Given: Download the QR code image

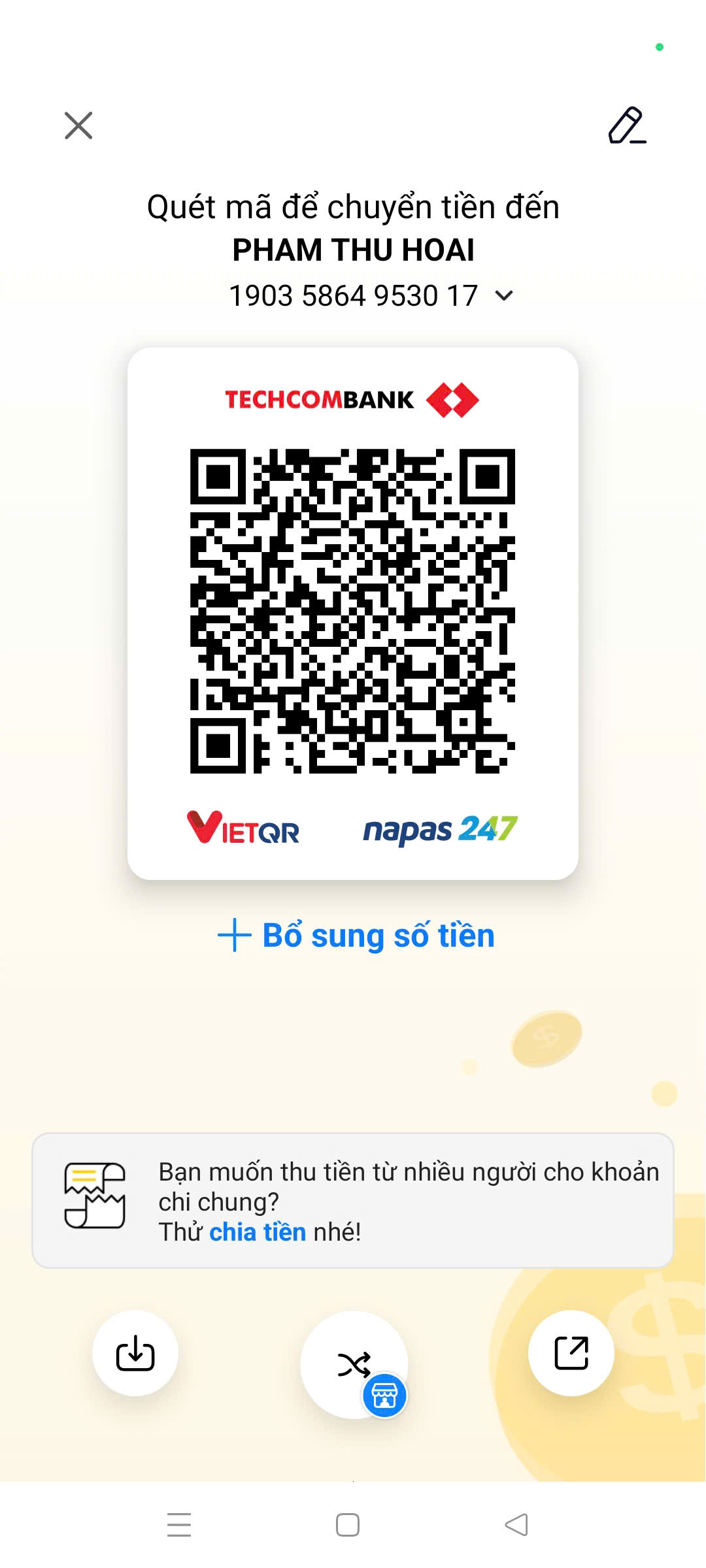Looking at the screenshot, I should (135, 1353).
